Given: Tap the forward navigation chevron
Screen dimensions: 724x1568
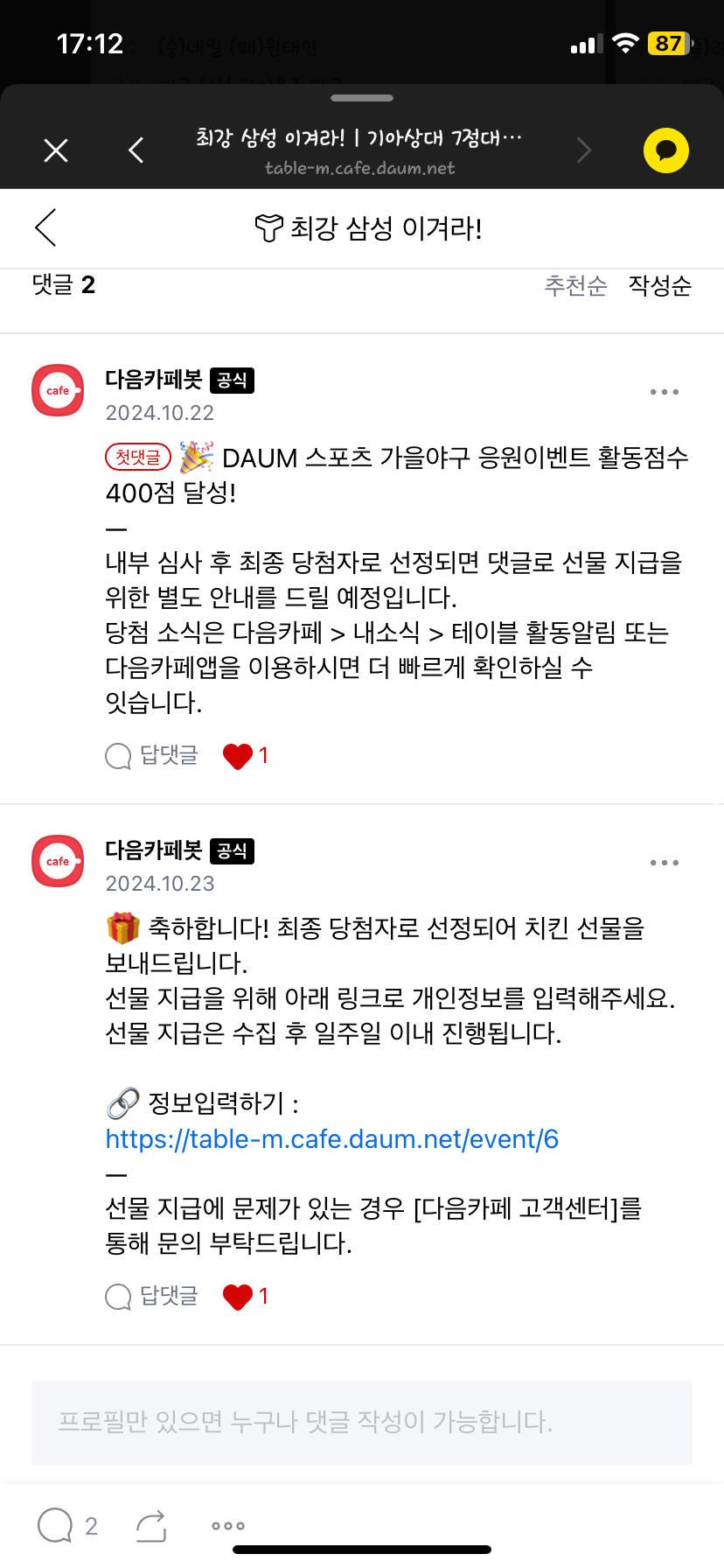Looking at the screenshot, I should 583,150.
